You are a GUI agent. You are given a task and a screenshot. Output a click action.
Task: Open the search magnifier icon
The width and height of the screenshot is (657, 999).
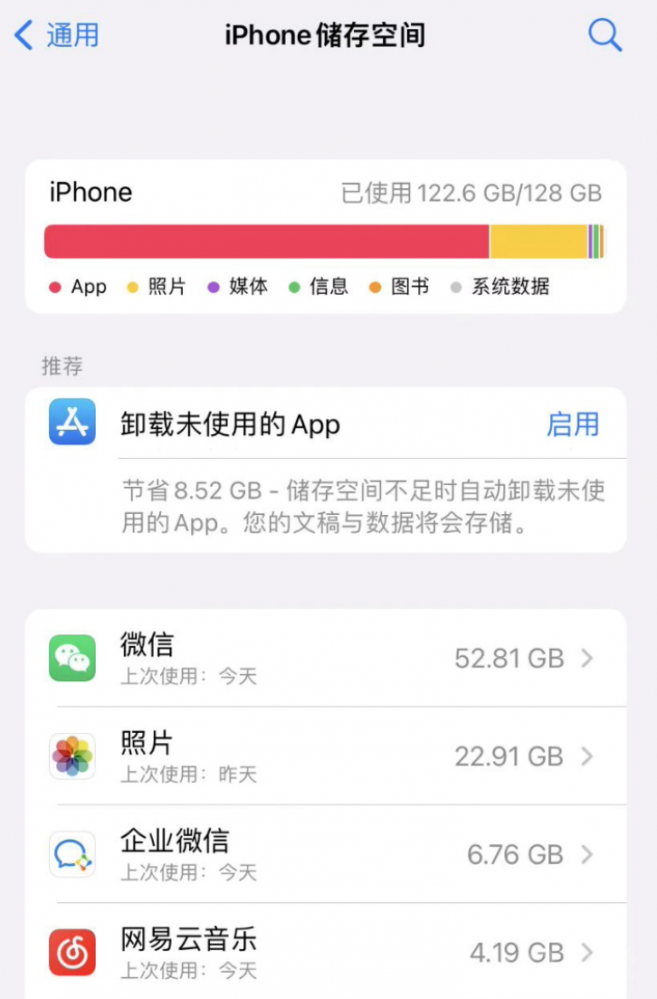point(604,36)
